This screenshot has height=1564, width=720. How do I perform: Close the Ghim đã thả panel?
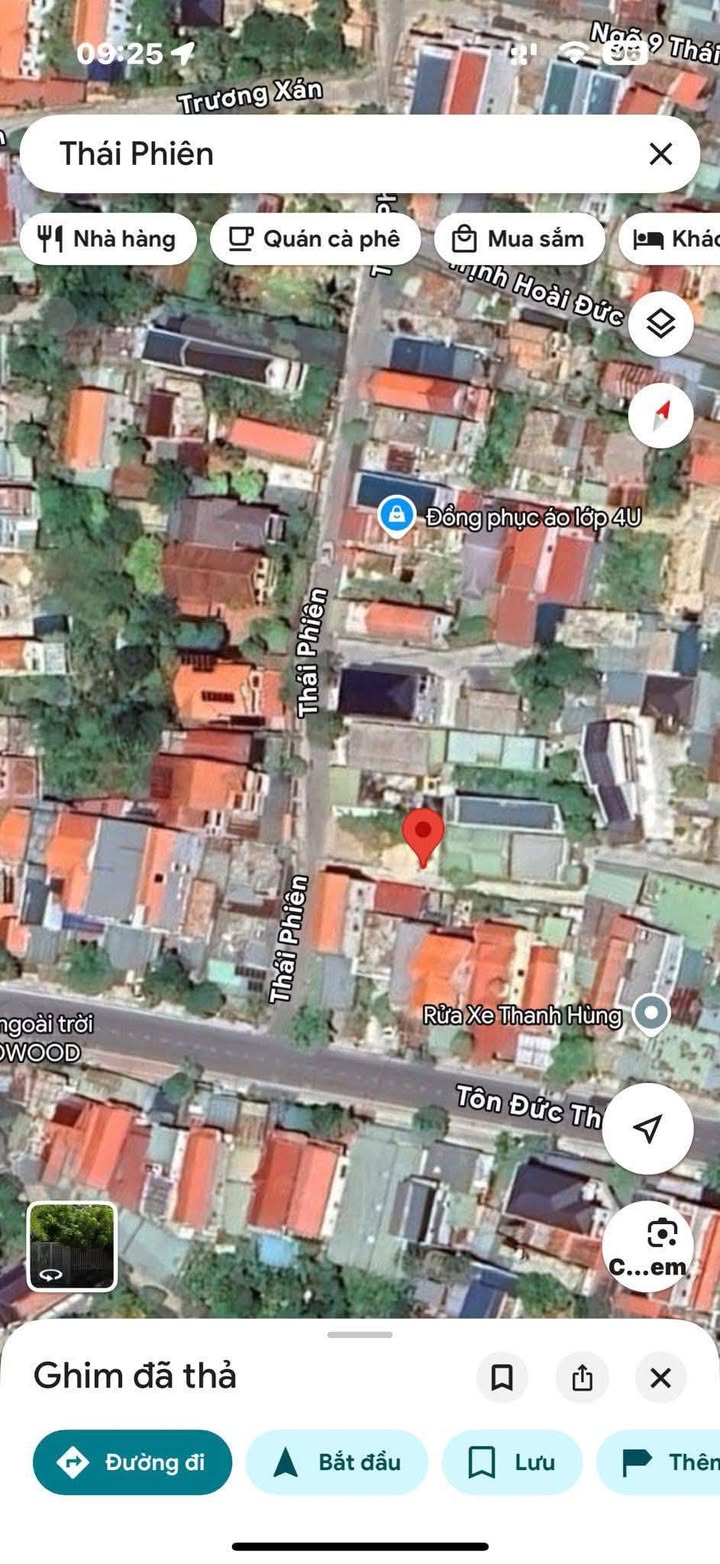click(660, 1378)
